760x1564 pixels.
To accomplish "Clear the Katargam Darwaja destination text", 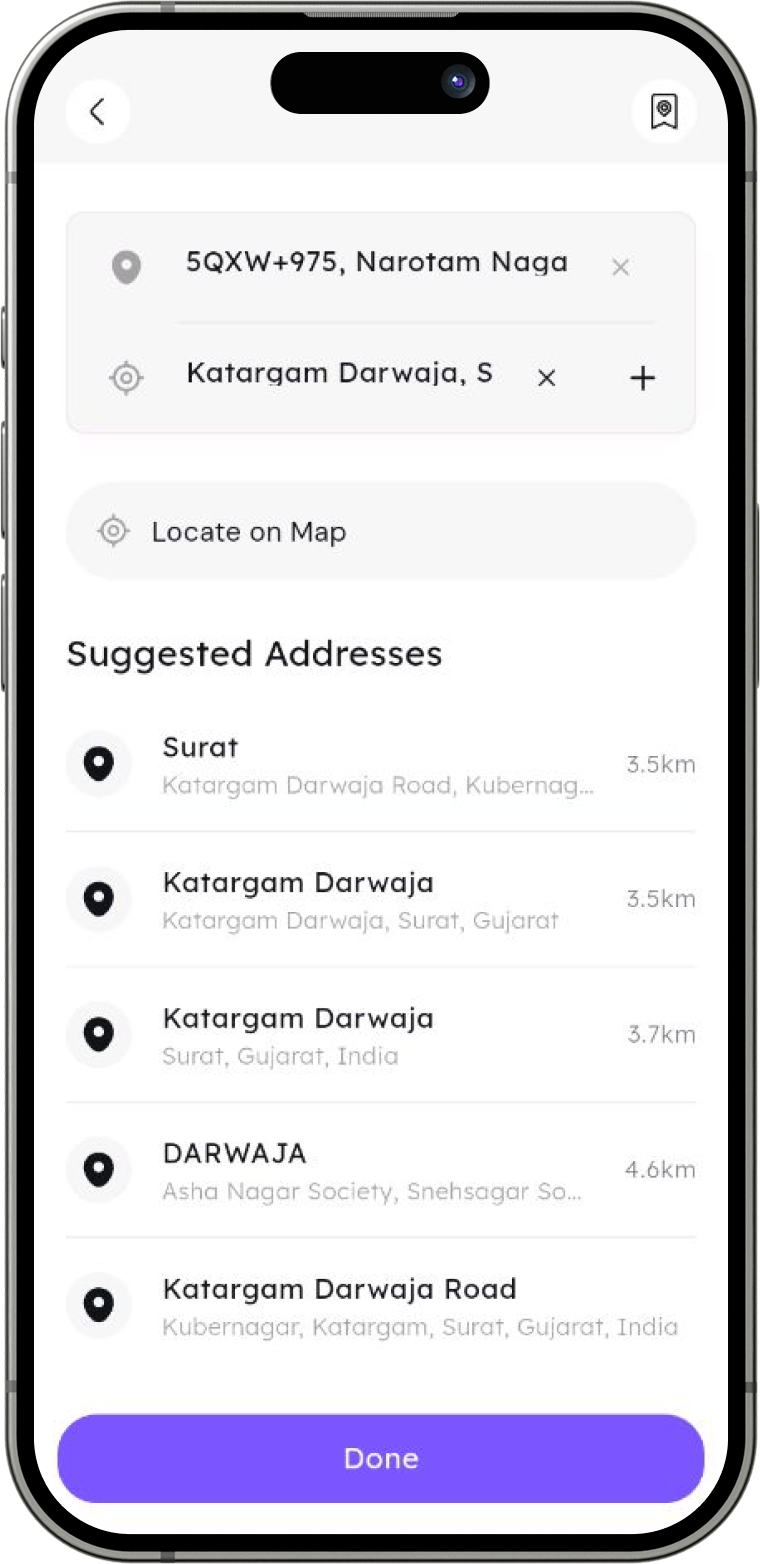I will point(546,378).
